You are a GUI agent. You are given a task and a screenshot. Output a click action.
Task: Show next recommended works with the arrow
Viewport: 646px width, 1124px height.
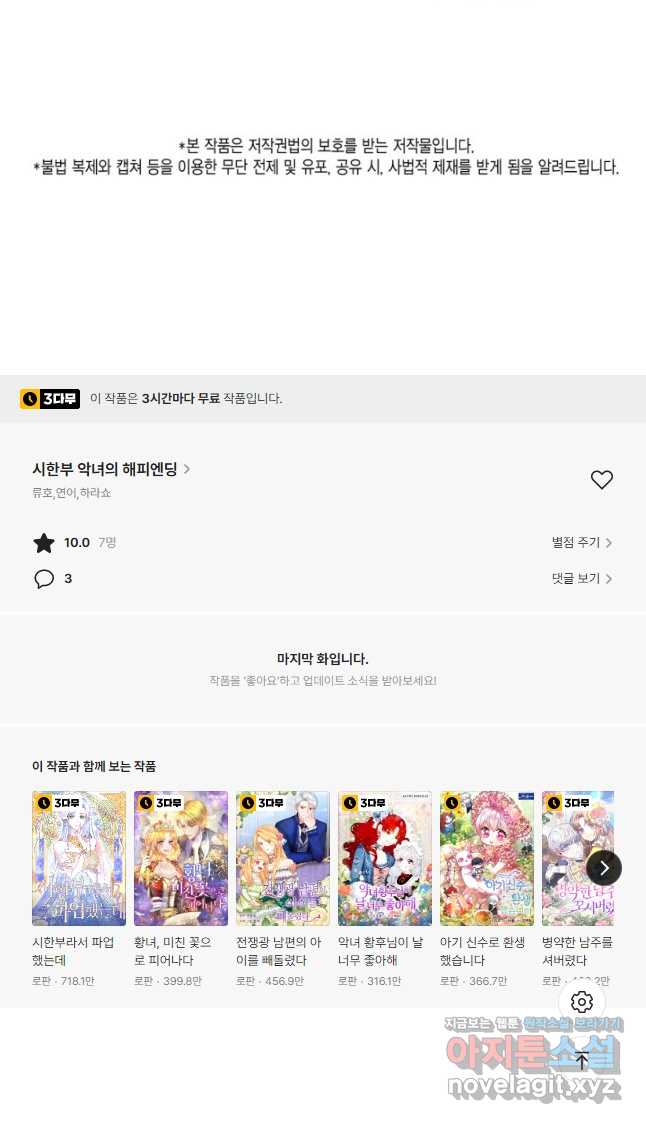tap(604, 868)
